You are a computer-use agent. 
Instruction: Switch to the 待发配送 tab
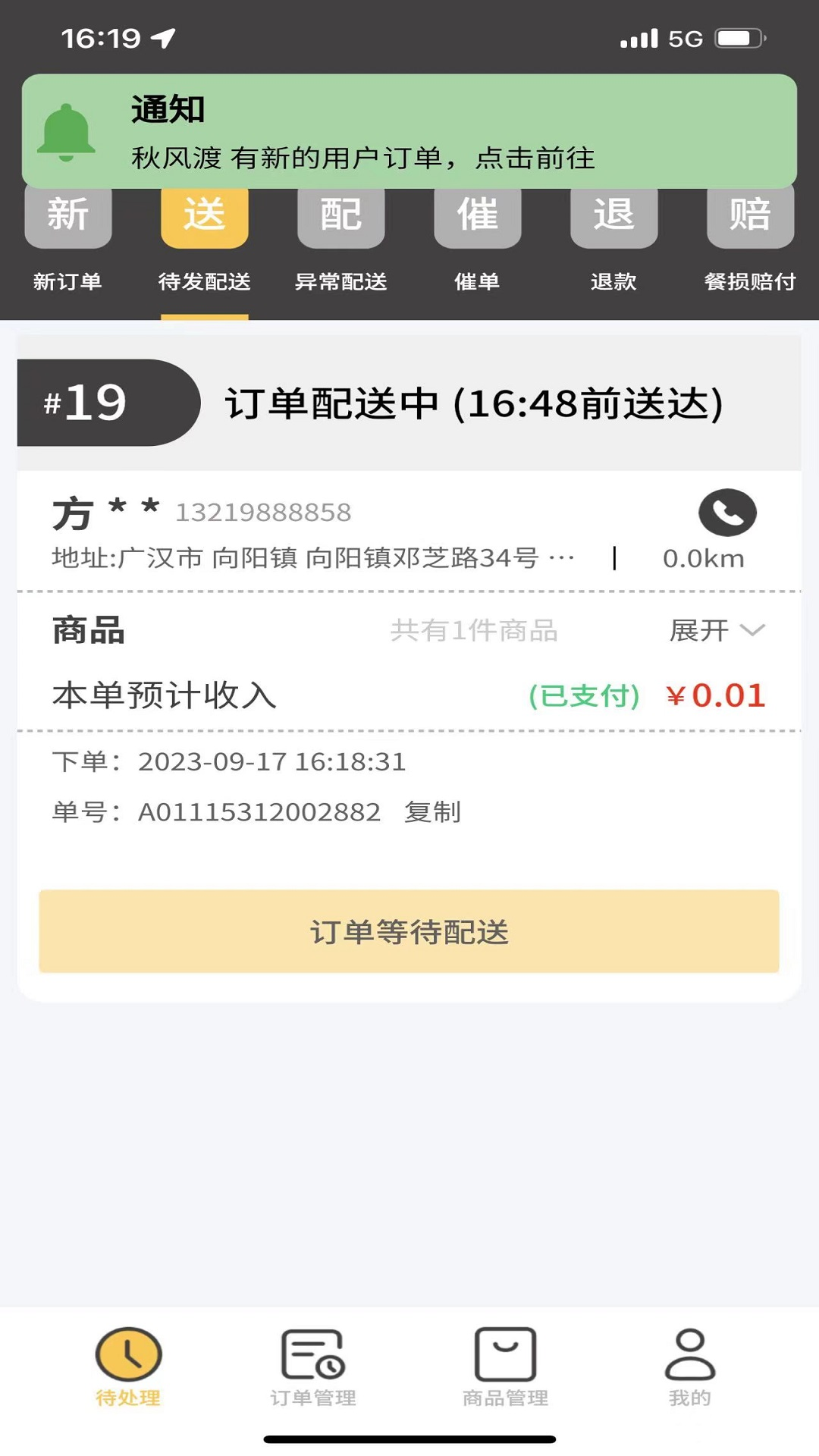pos(204,281)
